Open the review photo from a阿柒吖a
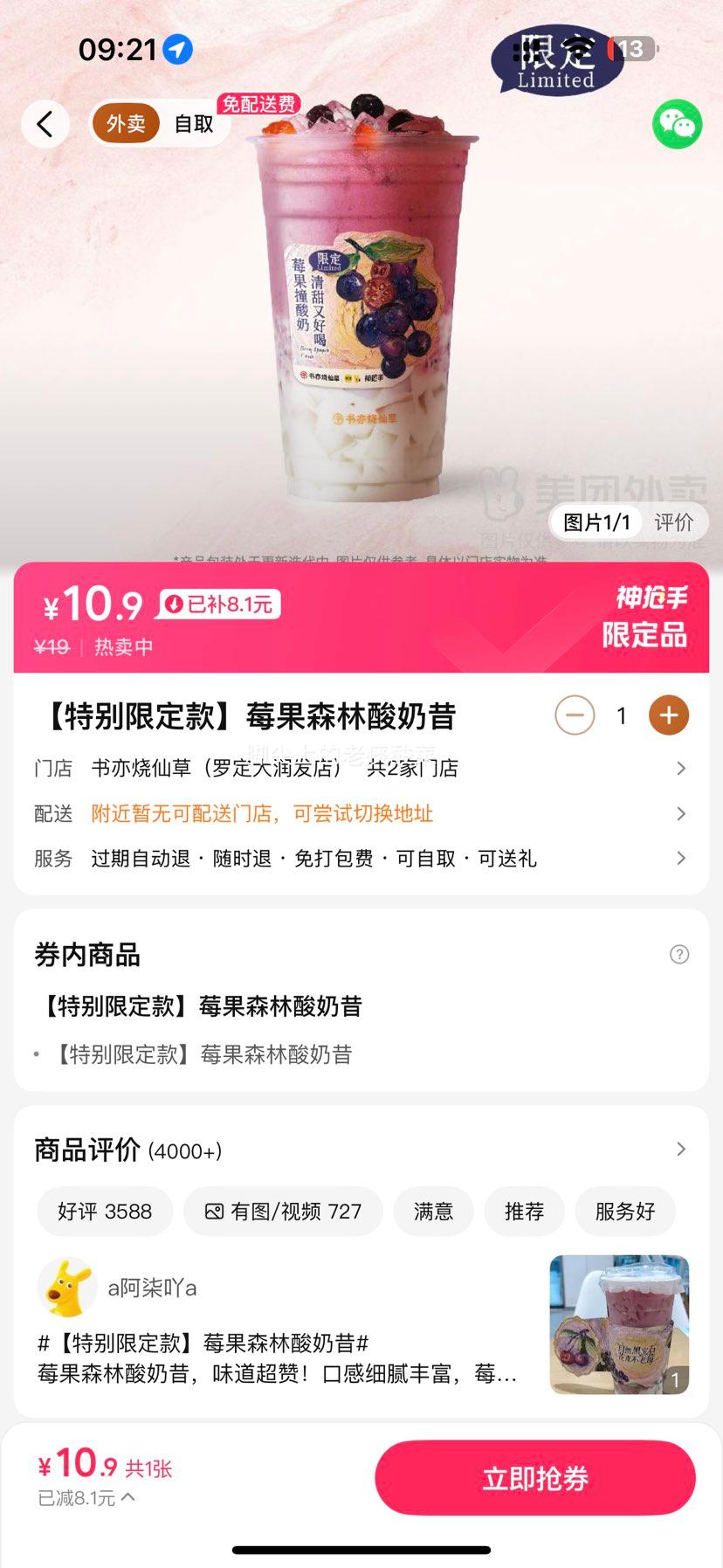Screen dimensions: 723x1568 [x=619, y=1324]
